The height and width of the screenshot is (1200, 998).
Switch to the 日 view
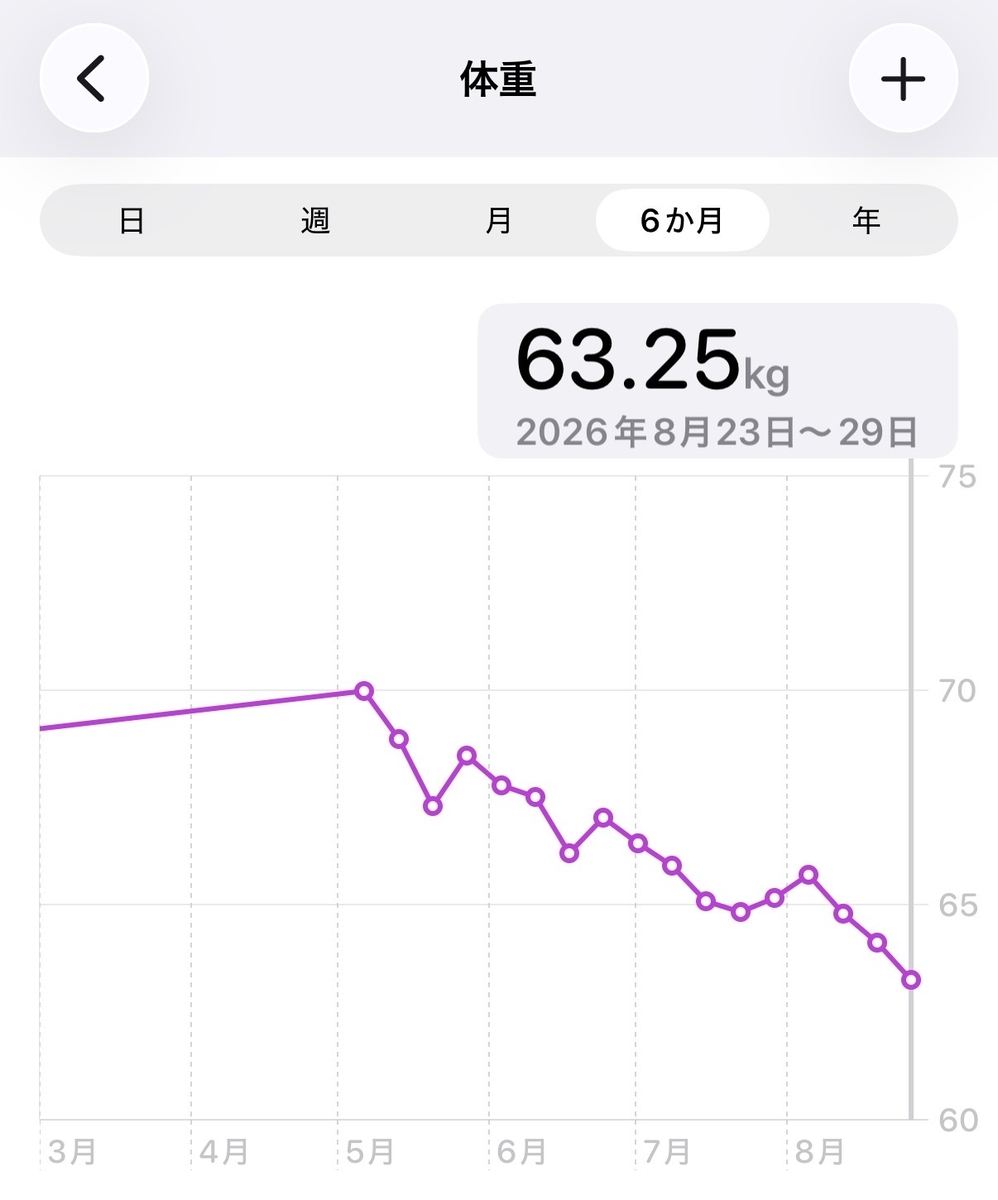(x=132, y=220)
